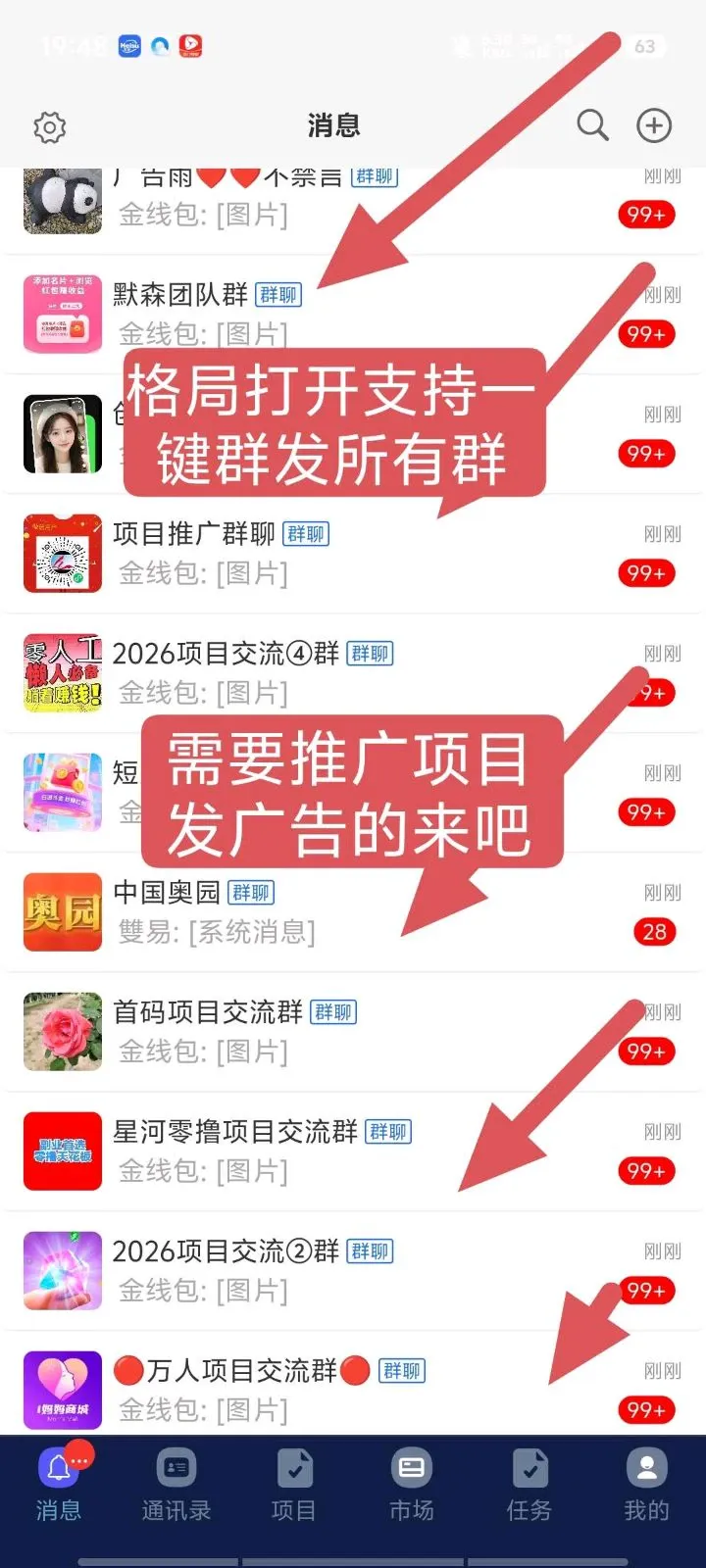
Task: Switch to the 项目 tab
Action: [x=294, y=1485]
